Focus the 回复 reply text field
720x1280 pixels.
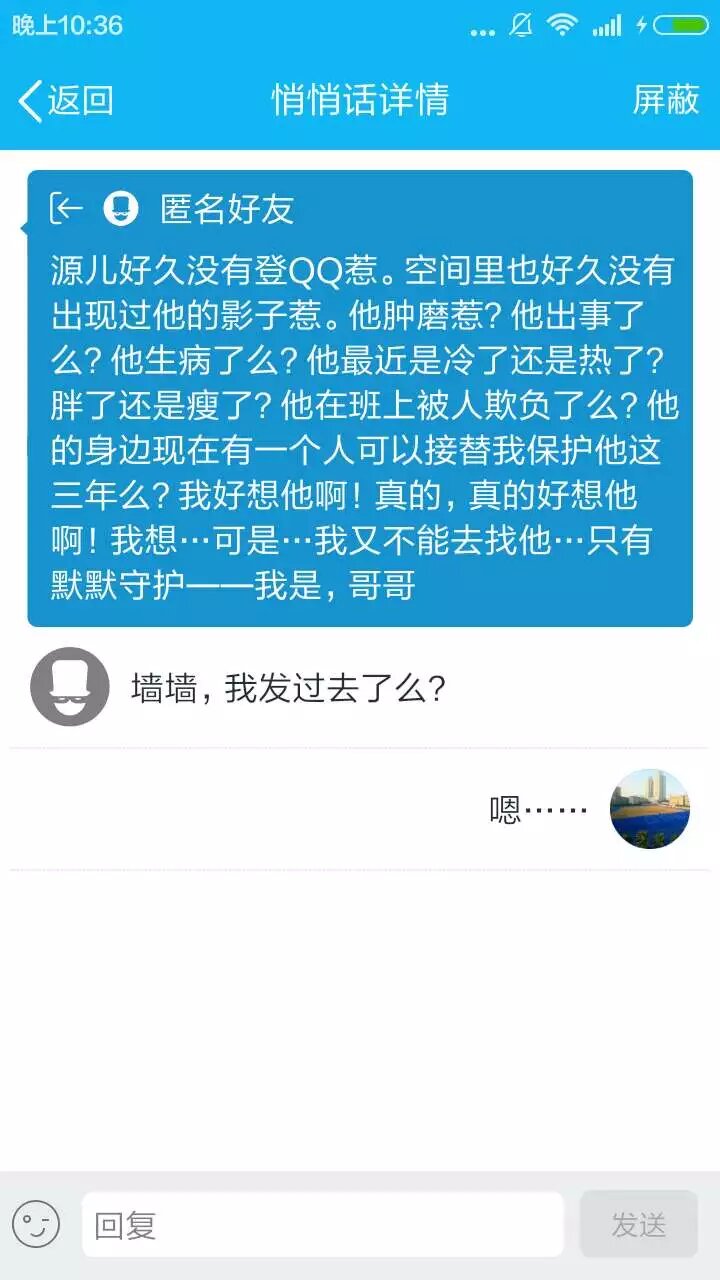tap(322, 1224)
